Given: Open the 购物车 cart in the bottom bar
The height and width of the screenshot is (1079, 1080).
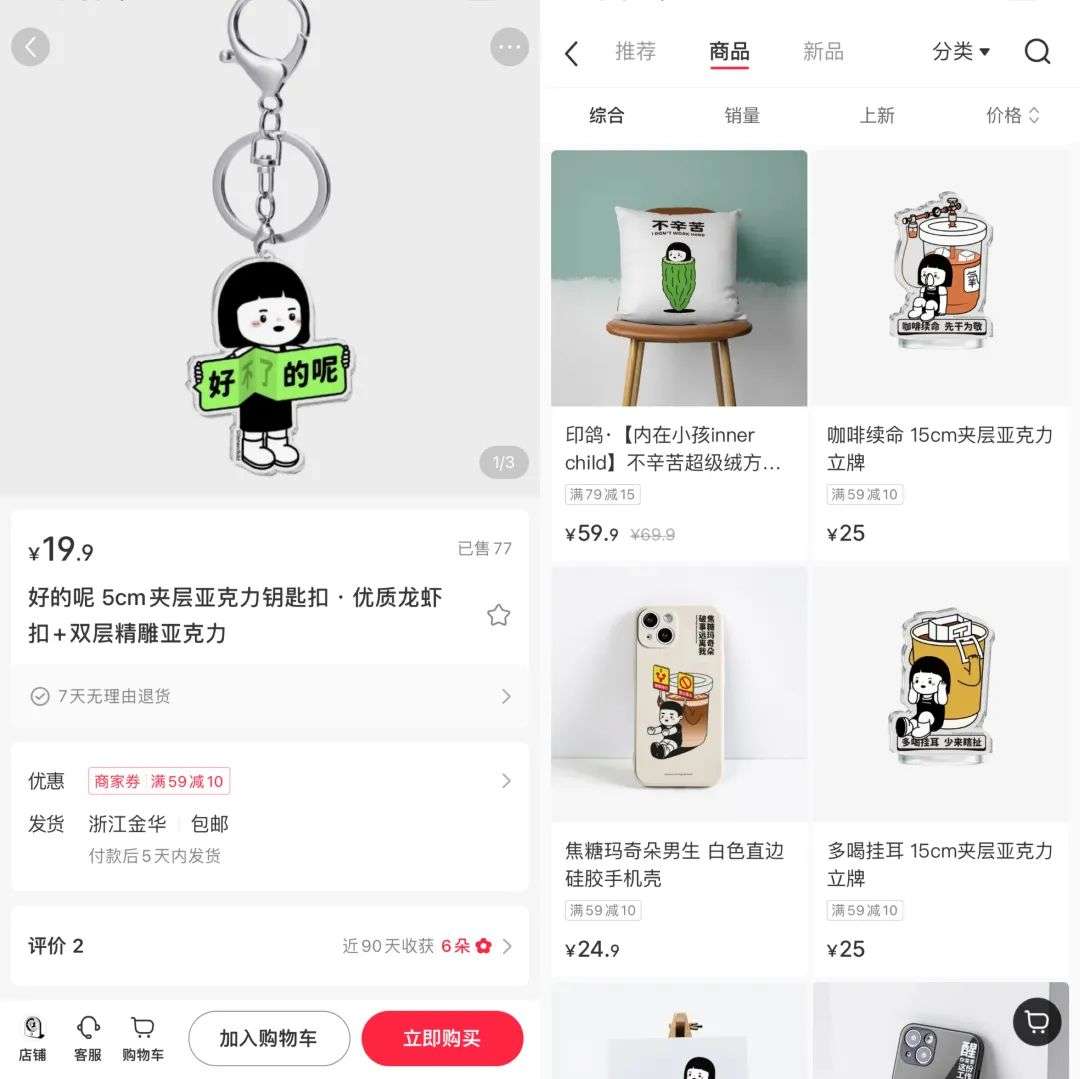Looking at the screenshot, I should 143,1038.
